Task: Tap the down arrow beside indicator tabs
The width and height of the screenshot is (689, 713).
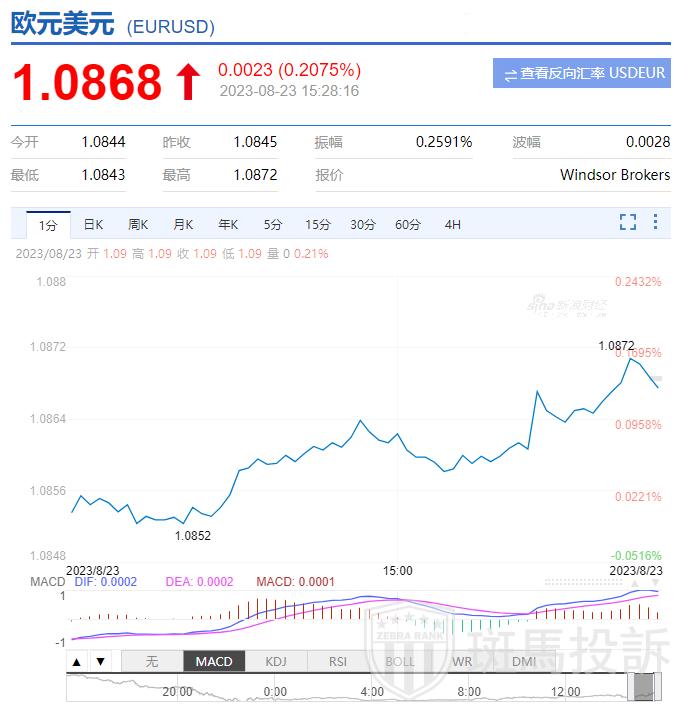Action: click(x=99, y=661)
